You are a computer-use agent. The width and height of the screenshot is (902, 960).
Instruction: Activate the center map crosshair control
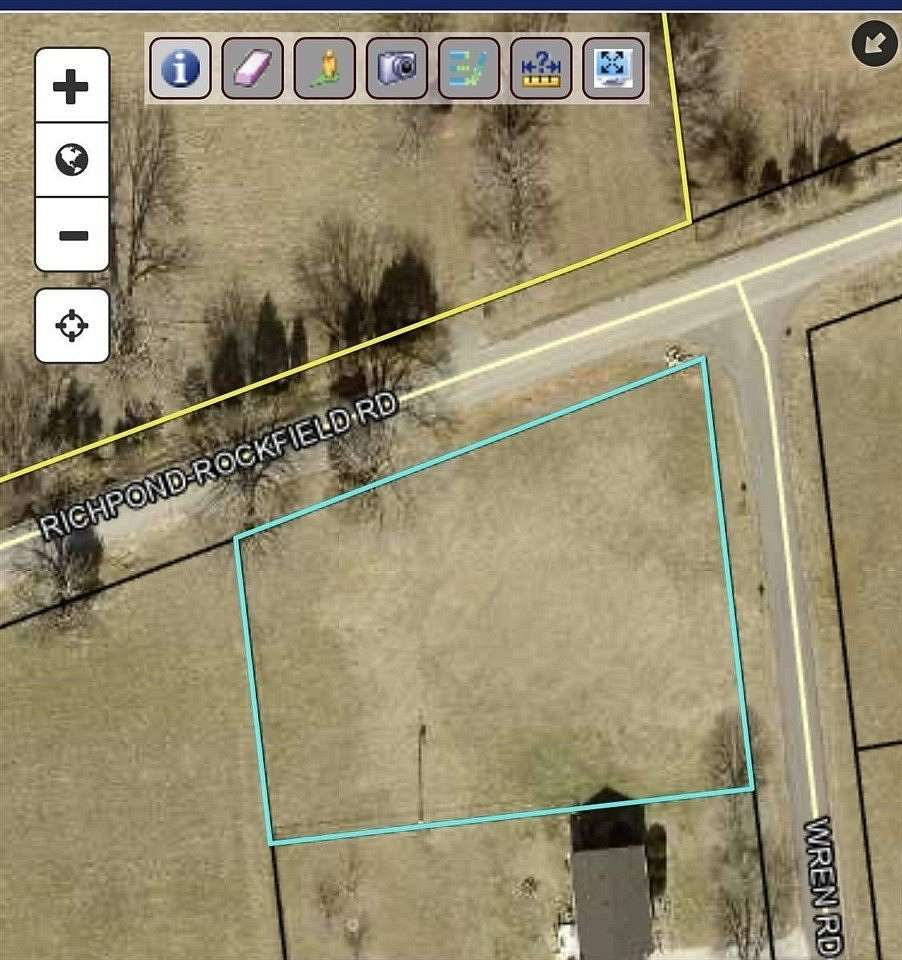71,325
